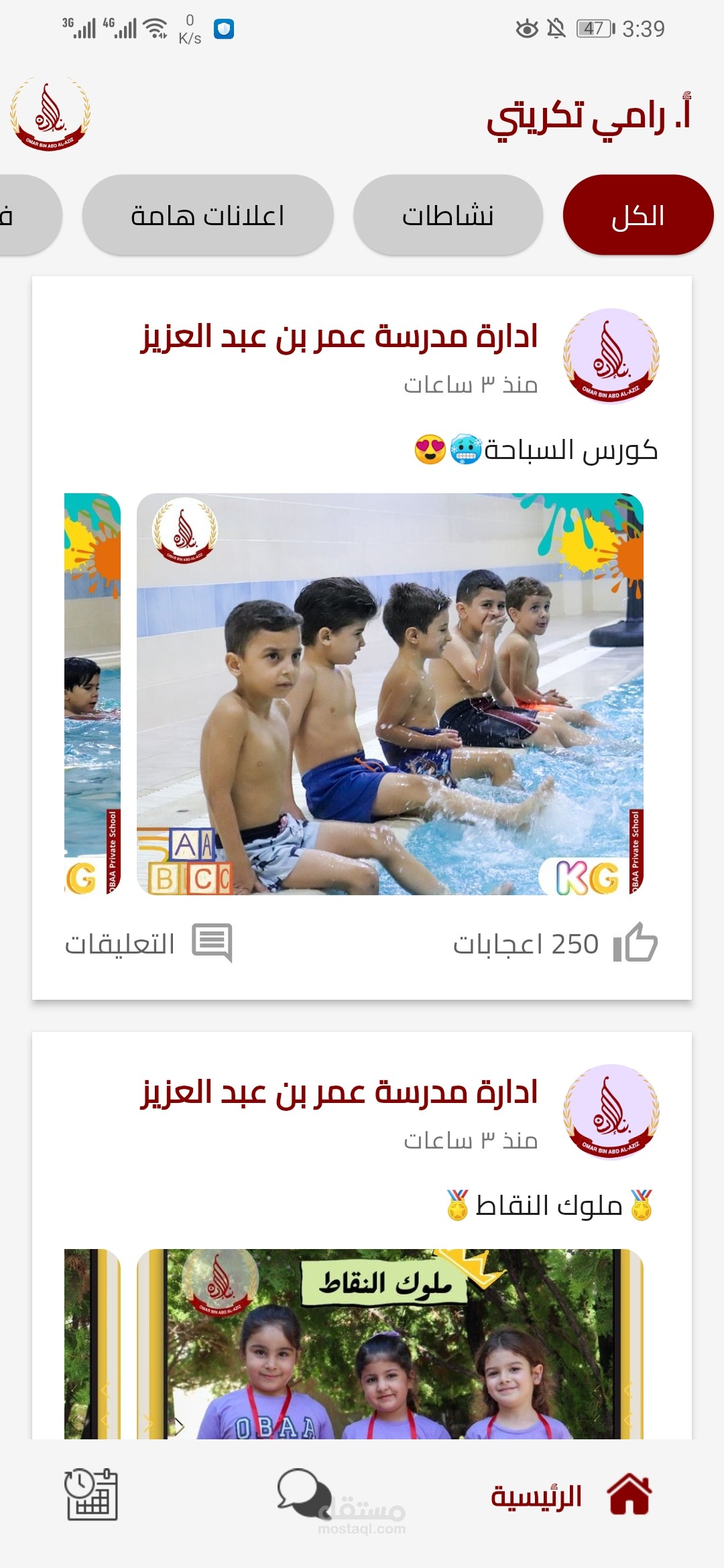Open the schedule calendar tab
This screenshot has width=724, height=1568.
pyautogui.click(x=91, y=1494)
